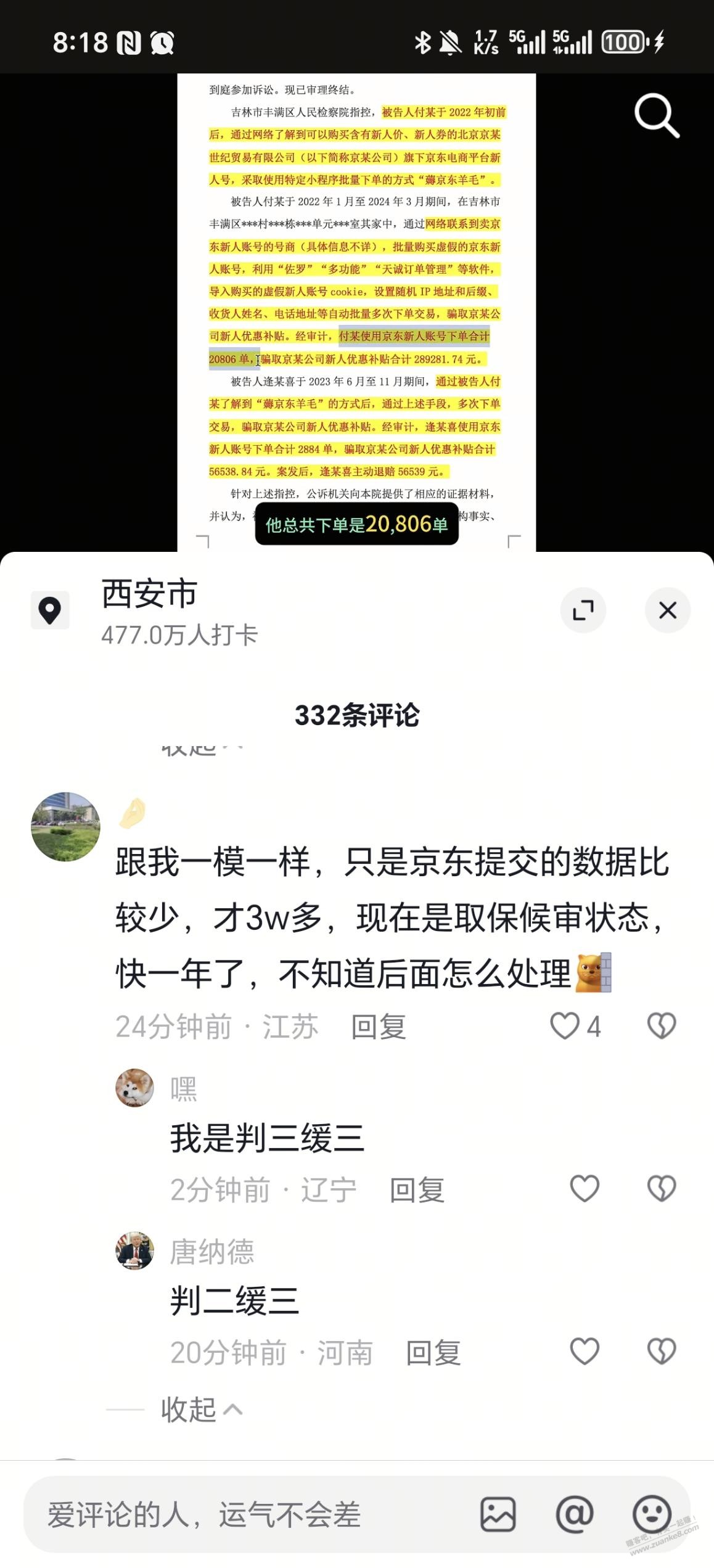
Task: Close the comments panel
Action: point(667,610)
